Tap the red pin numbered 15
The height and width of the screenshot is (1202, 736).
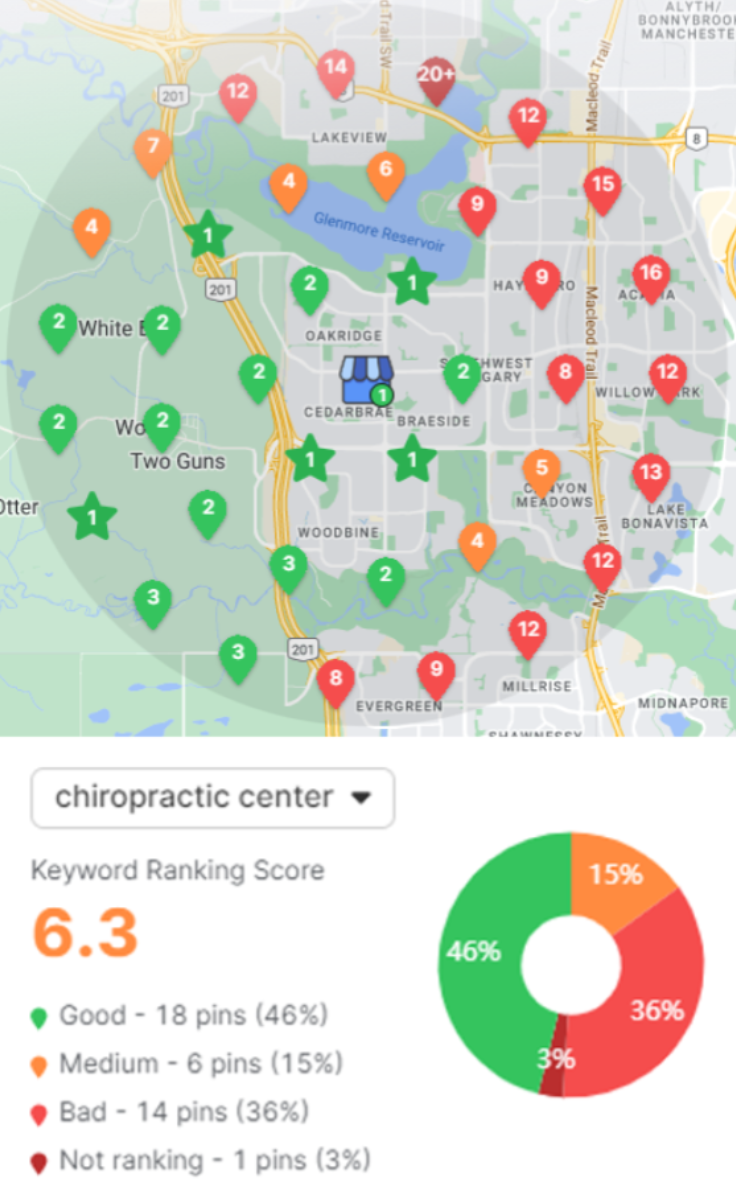point(602,186)
